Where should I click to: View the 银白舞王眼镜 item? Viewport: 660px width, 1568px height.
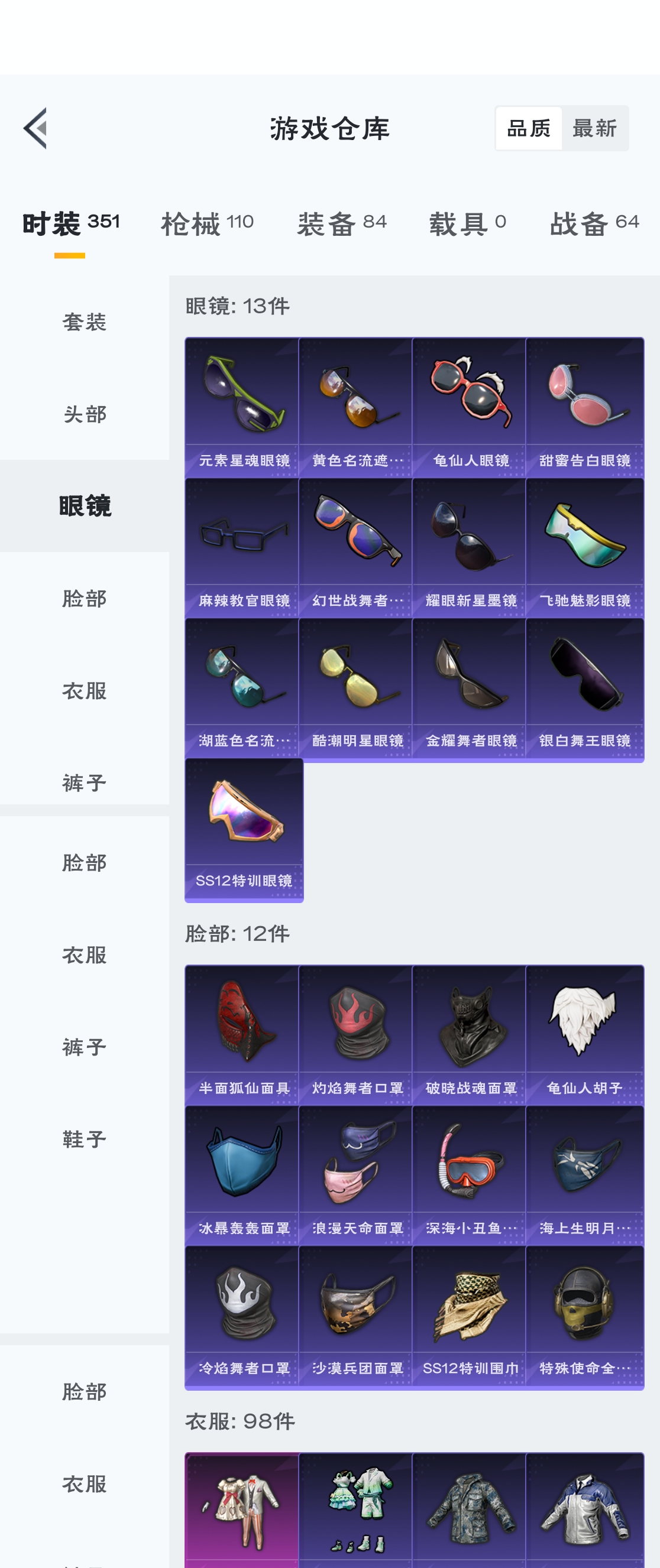(x=584, y=687)
